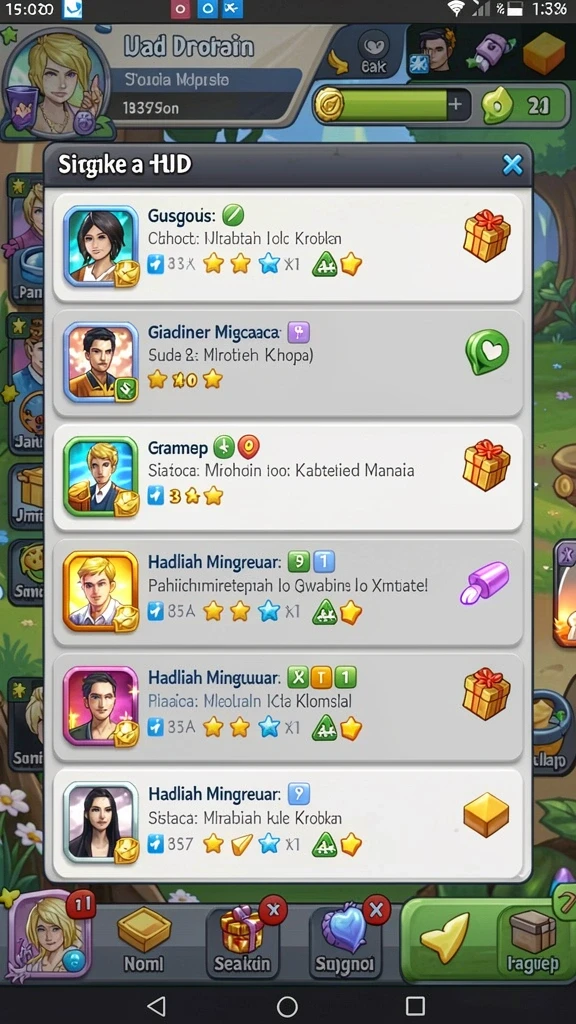This screenshot has height=1024, width=576.
Task: Close the Sitgike a HUD dialog
Action: click(513, 165)
